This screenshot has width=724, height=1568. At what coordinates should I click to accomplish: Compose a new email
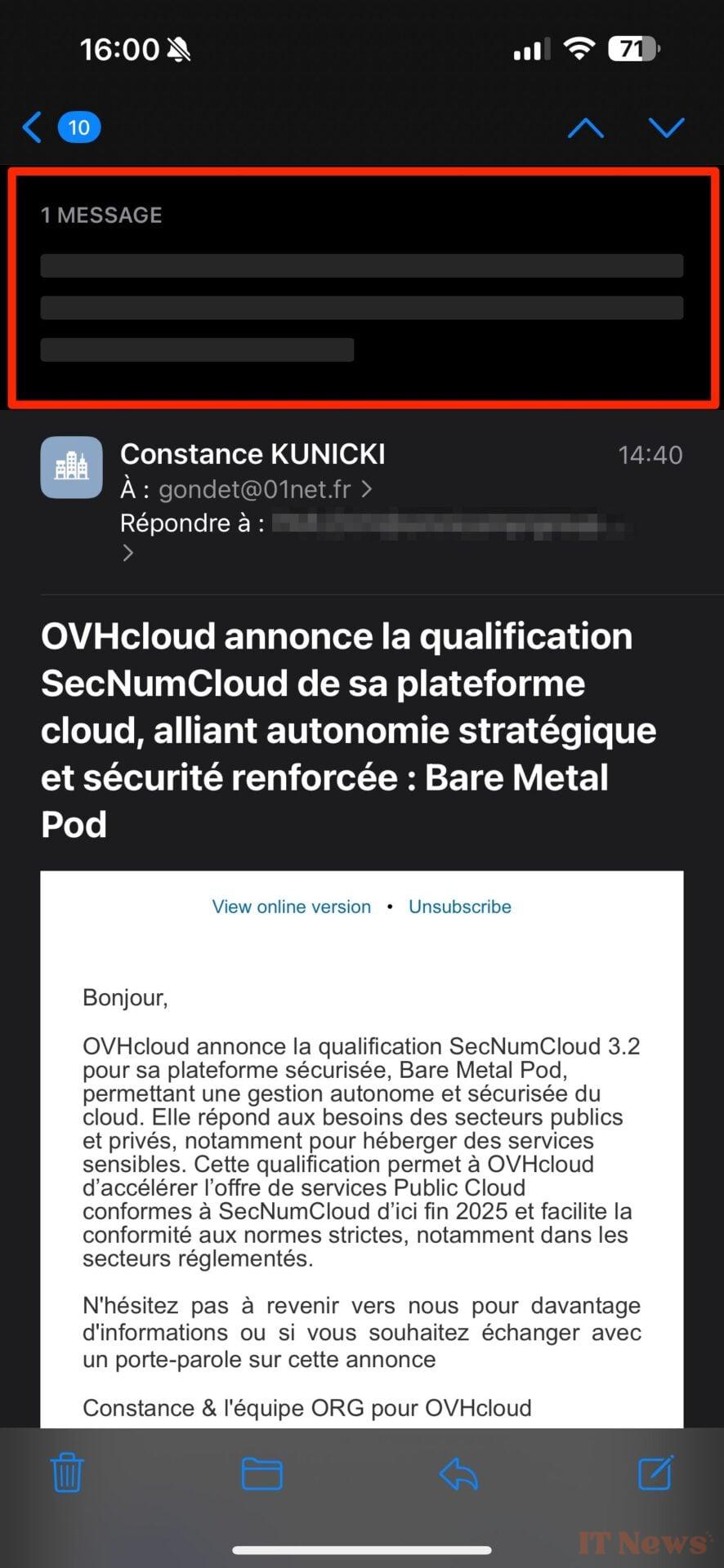point(655,1473)
